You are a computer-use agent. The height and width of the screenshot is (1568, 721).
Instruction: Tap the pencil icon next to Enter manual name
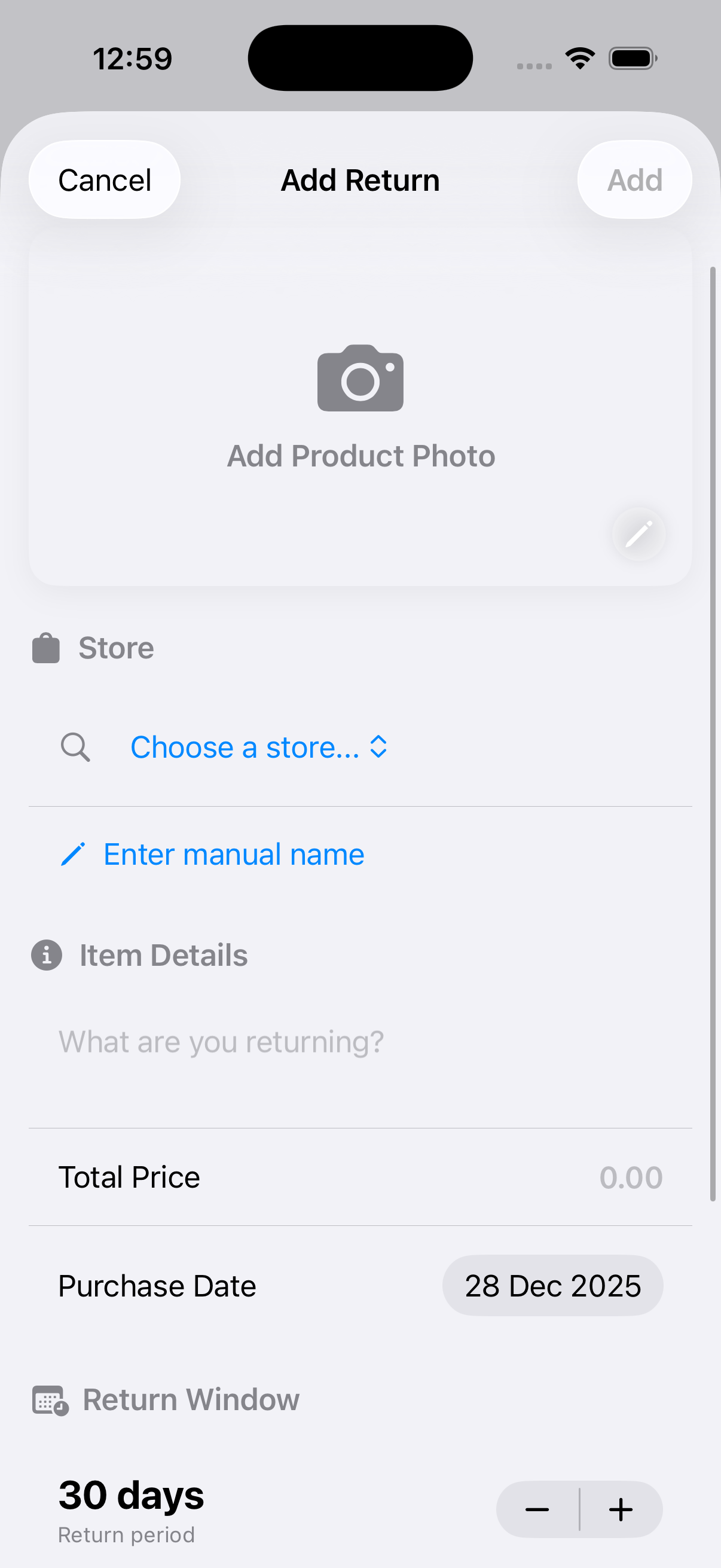[74, 853]
